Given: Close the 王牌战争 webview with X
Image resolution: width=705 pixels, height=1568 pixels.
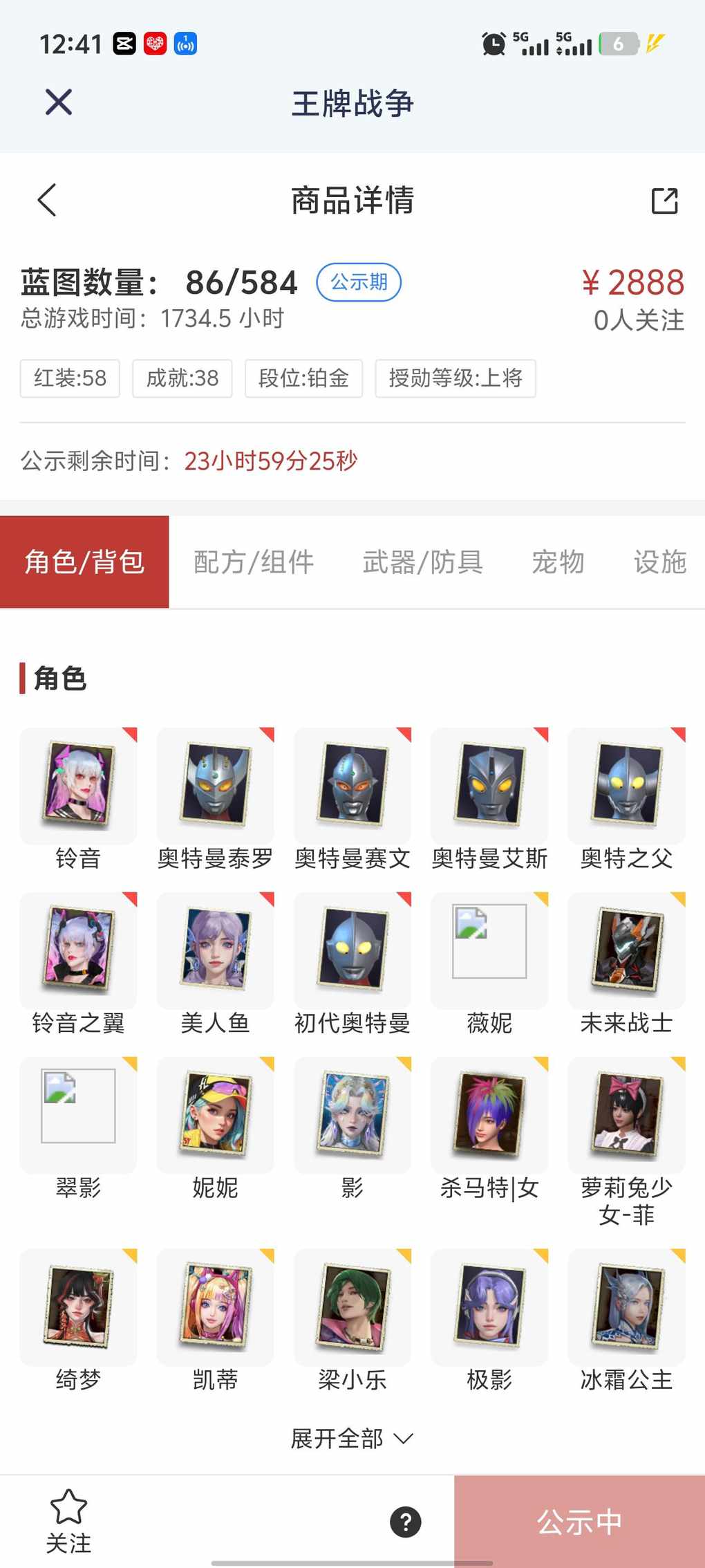Looking at the screenshot, I should tap(59, 102).
